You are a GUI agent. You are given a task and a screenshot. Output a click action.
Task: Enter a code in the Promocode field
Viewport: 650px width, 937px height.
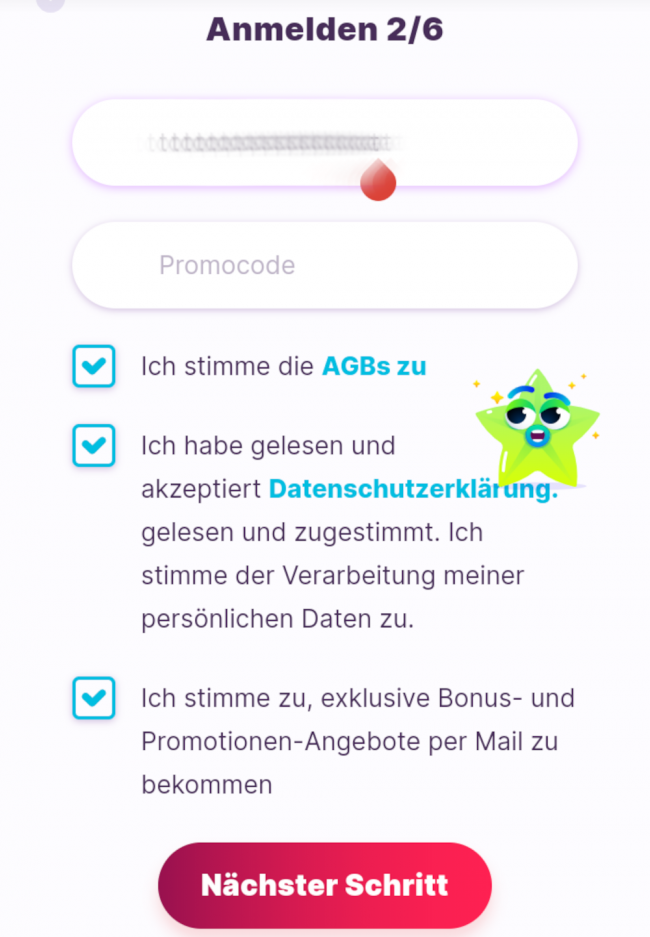324,265
